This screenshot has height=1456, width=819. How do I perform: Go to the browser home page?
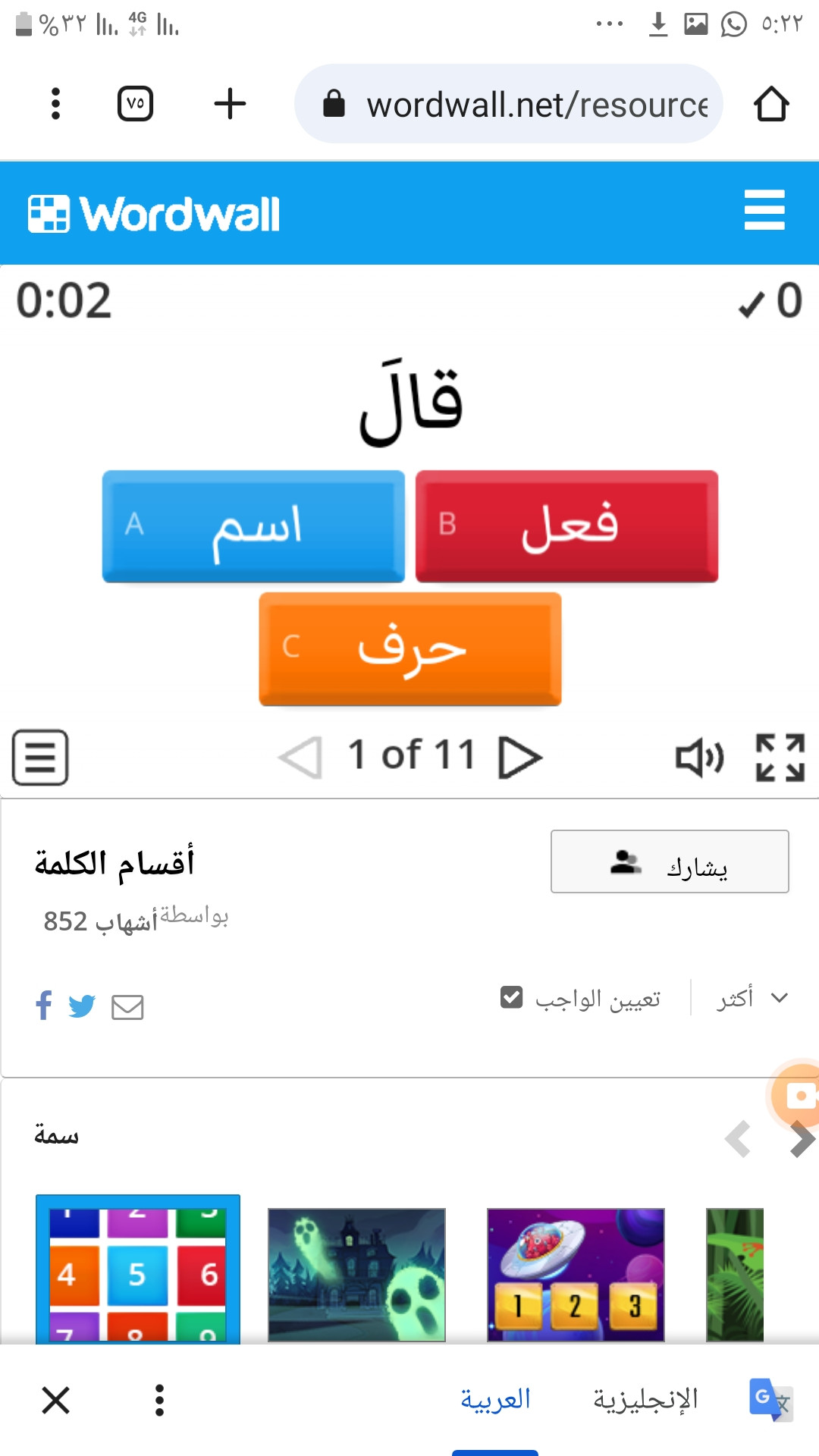tap(771, 104)
